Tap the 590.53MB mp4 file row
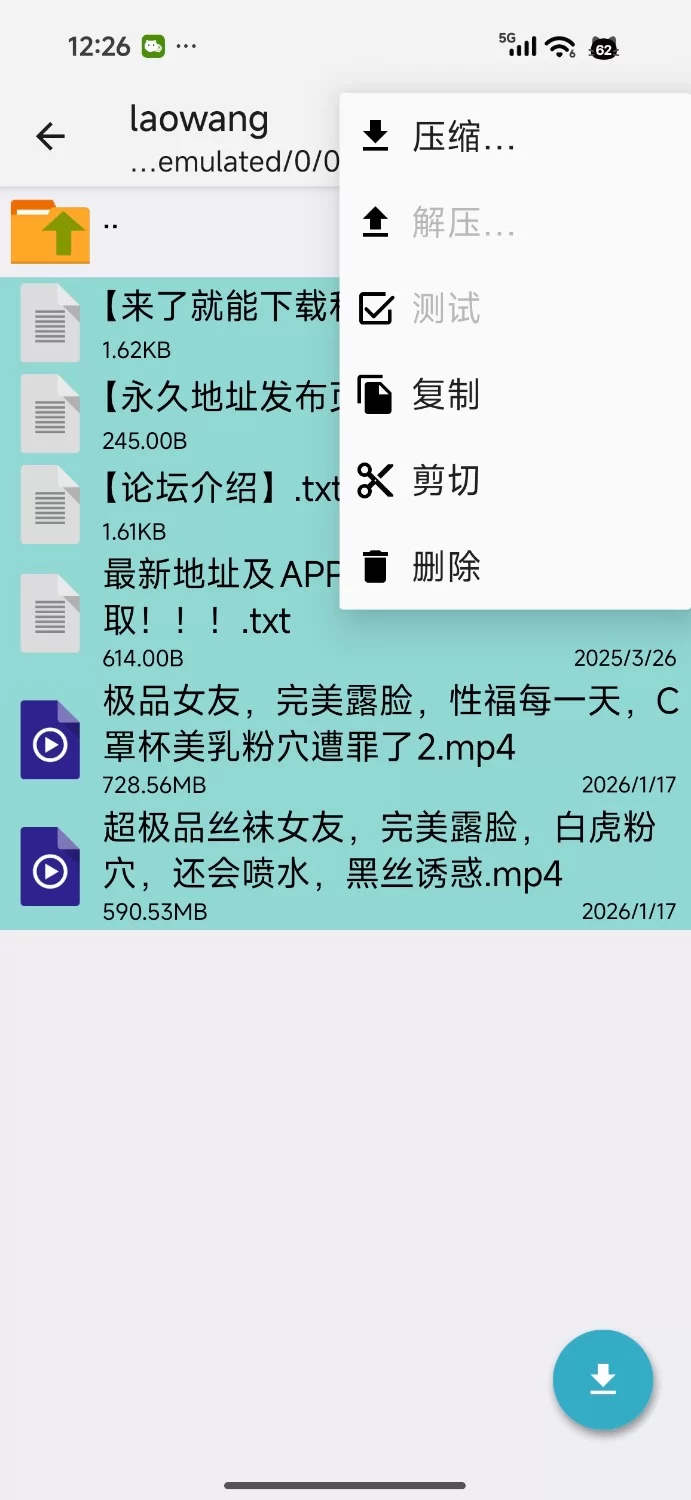Screen dimensions: 691x1500 (345, 866)
